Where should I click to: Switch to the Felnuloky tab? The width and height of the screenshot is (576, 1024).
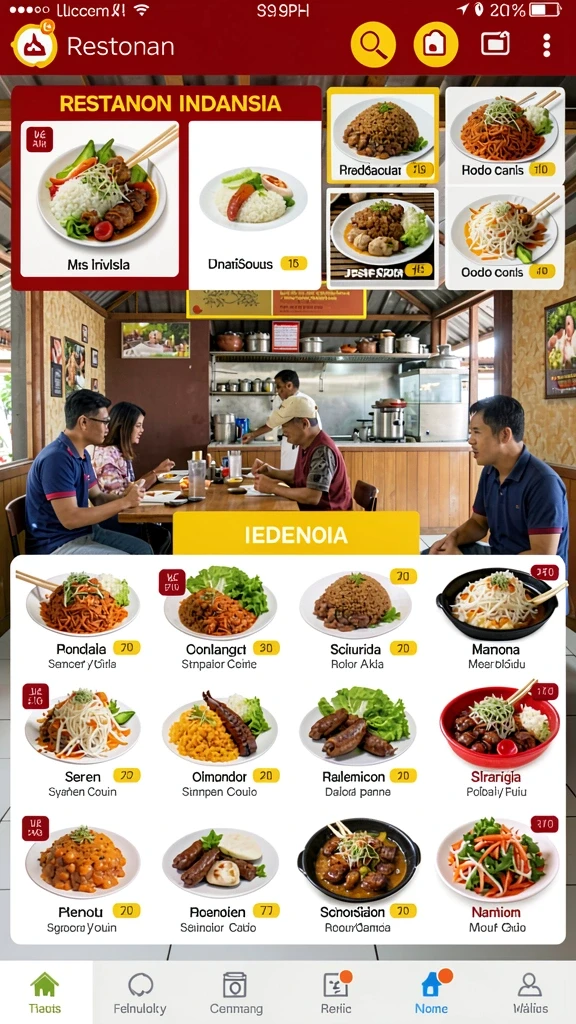[x=140, y=992]
